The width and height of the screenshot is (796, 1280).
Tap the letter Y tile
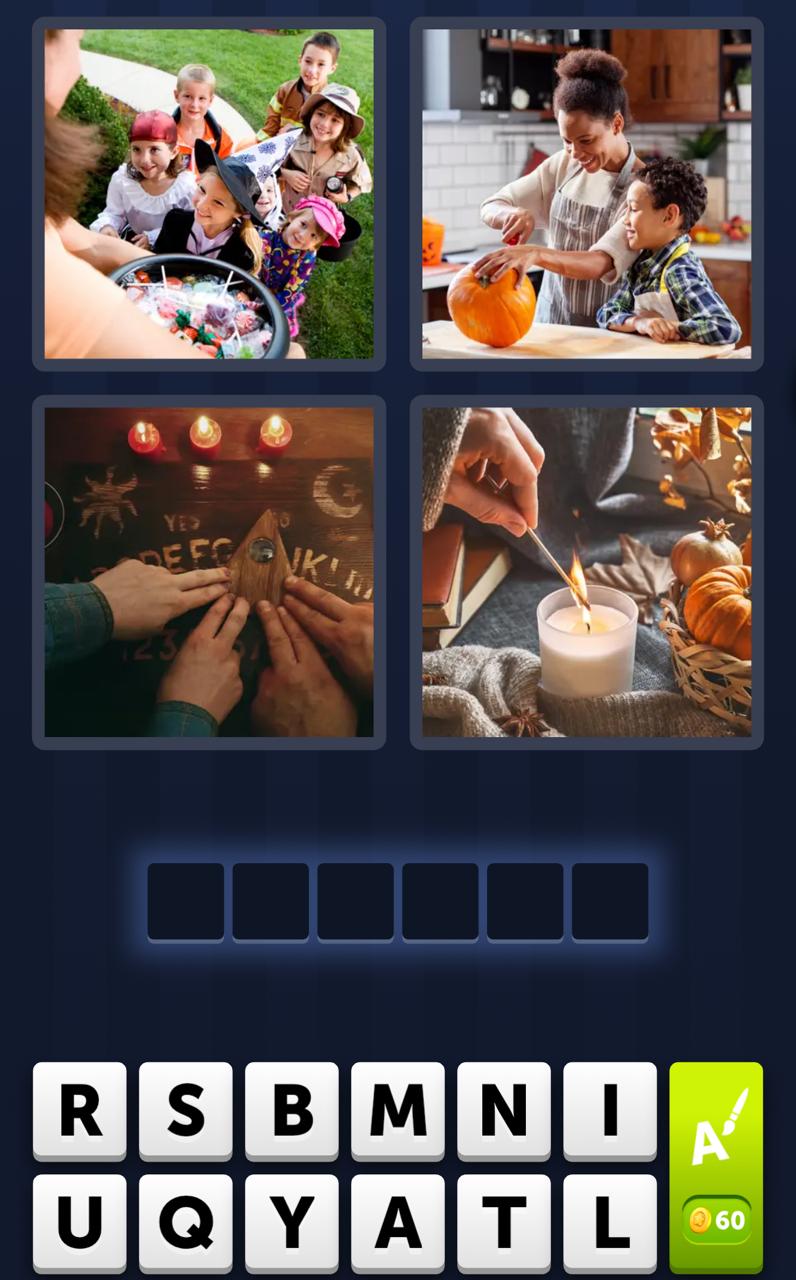pos(292,1222)
